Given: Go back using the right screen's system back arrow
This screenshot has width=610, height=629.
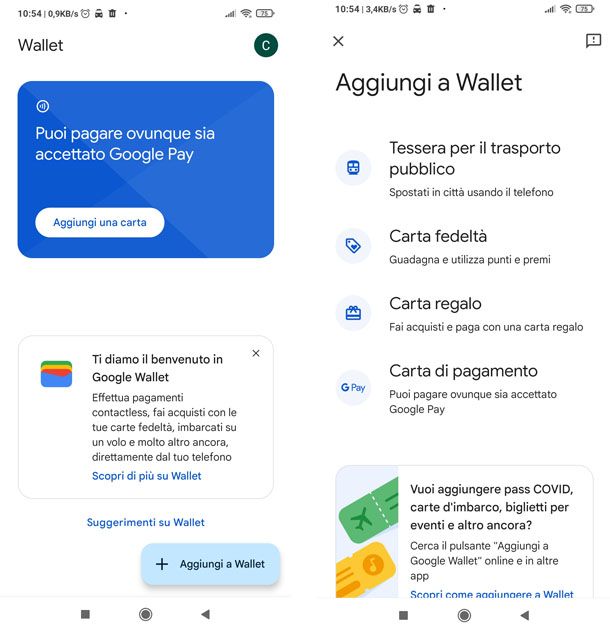Looking at the screenshot, I should coord(524,614).
